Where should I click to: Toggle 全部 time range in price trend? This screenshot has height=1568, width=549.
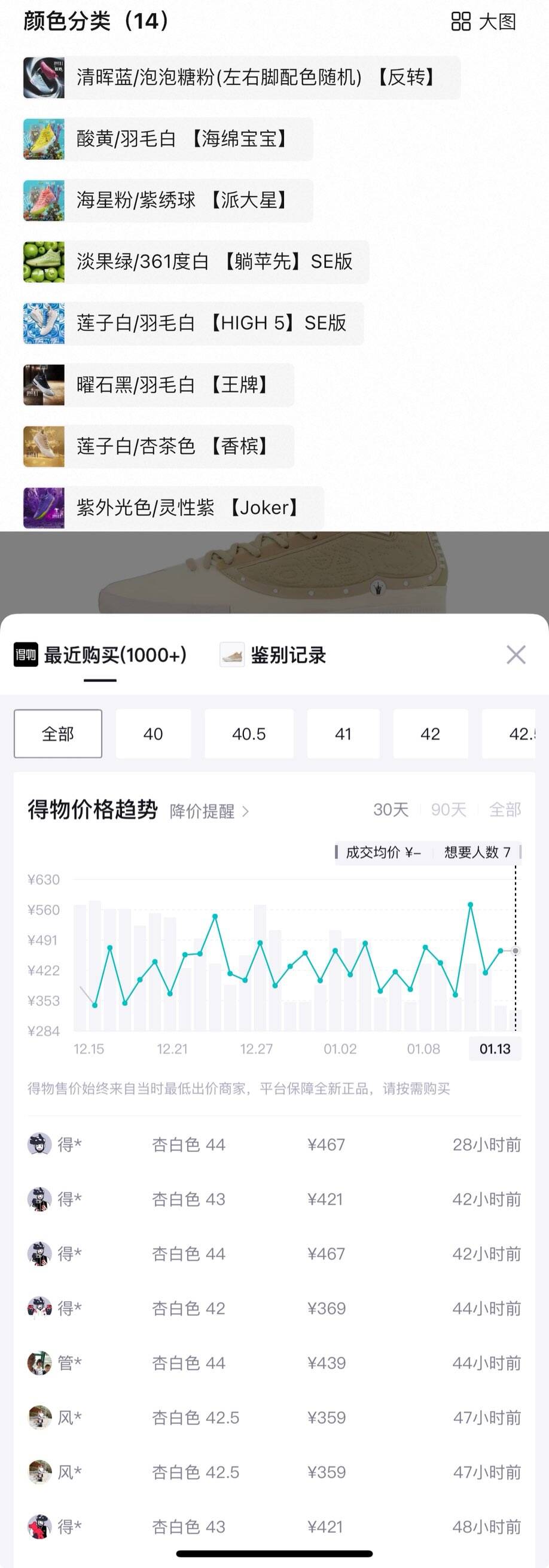pyautogui.click(x=505, y=810)
